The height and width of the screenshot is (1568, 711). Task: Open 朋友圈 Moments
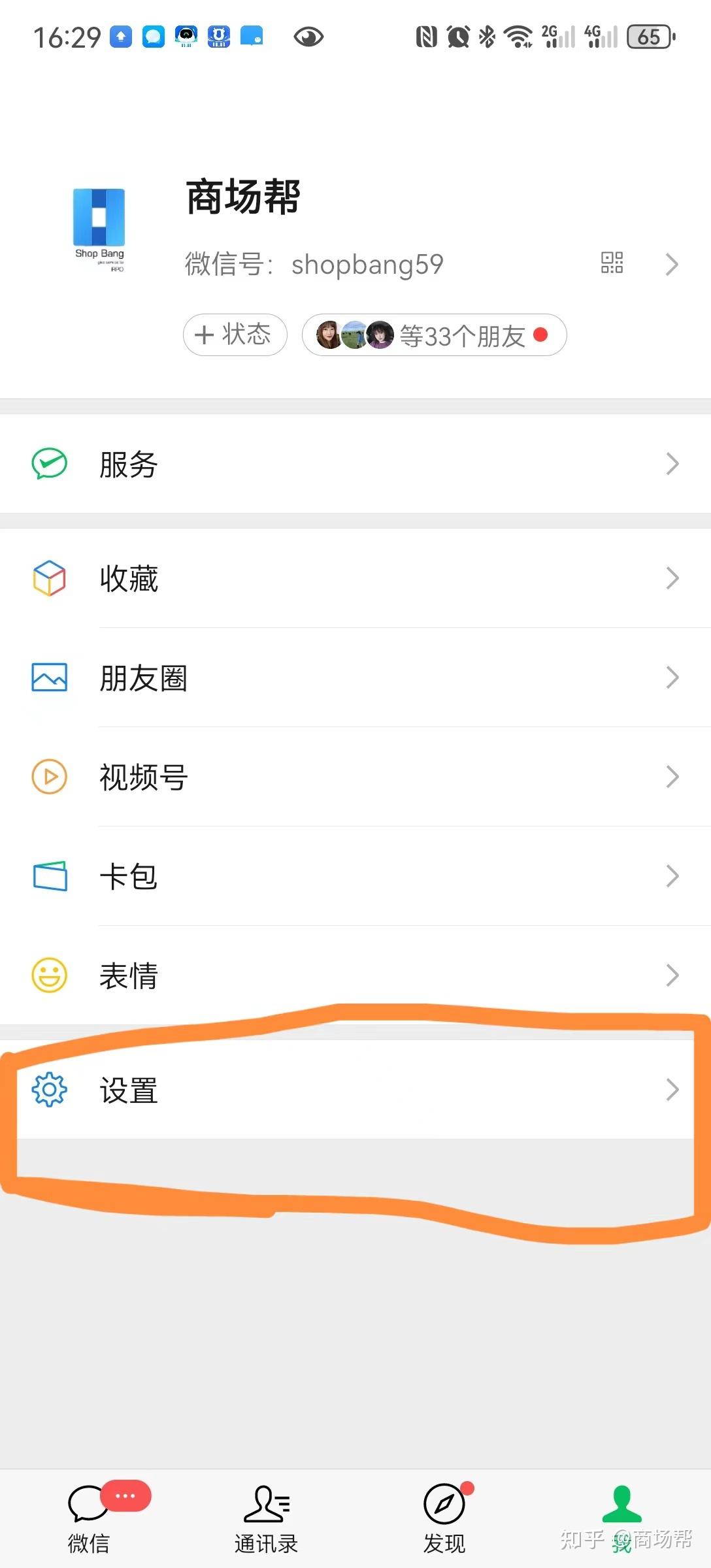click(355, 678)
